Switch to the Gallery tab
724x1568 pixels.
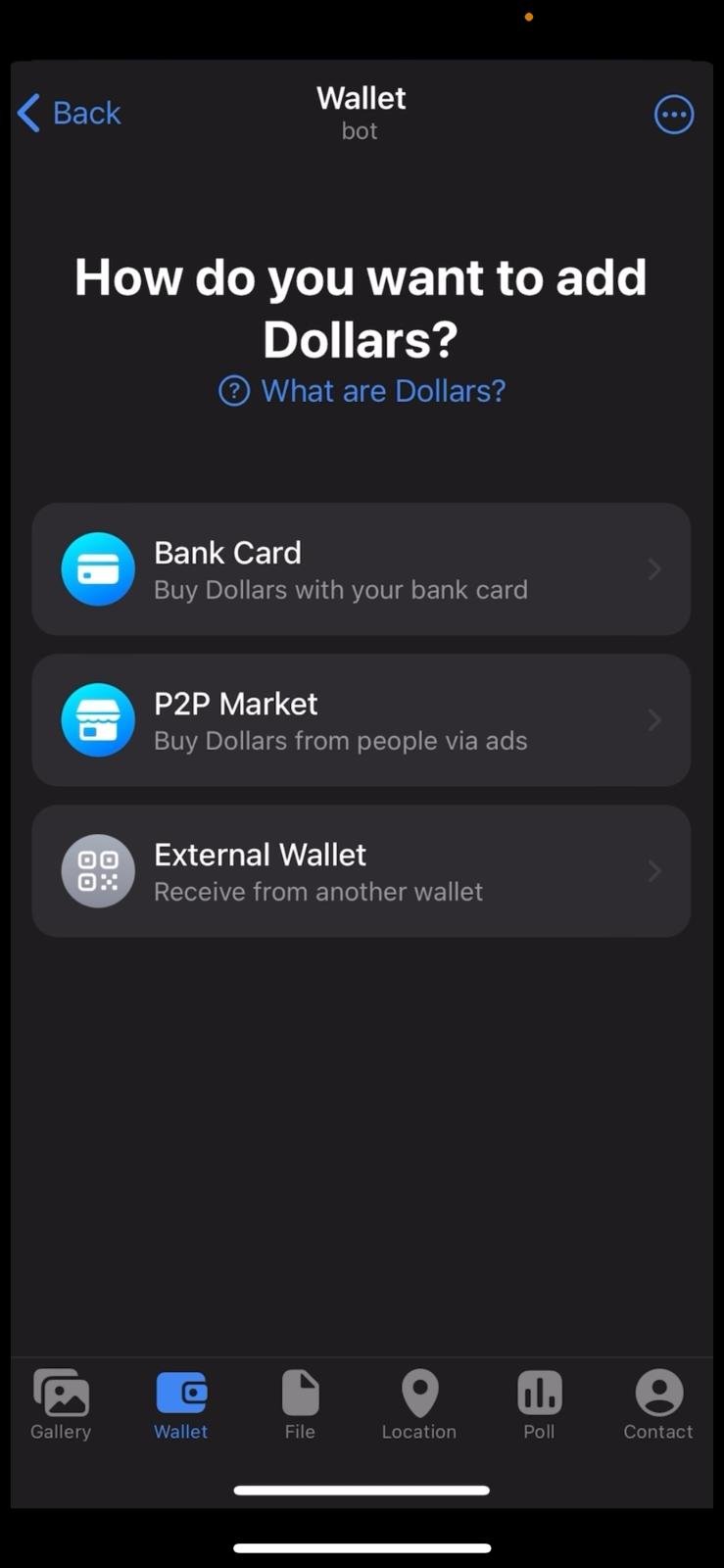click(x=61, y=1404)
